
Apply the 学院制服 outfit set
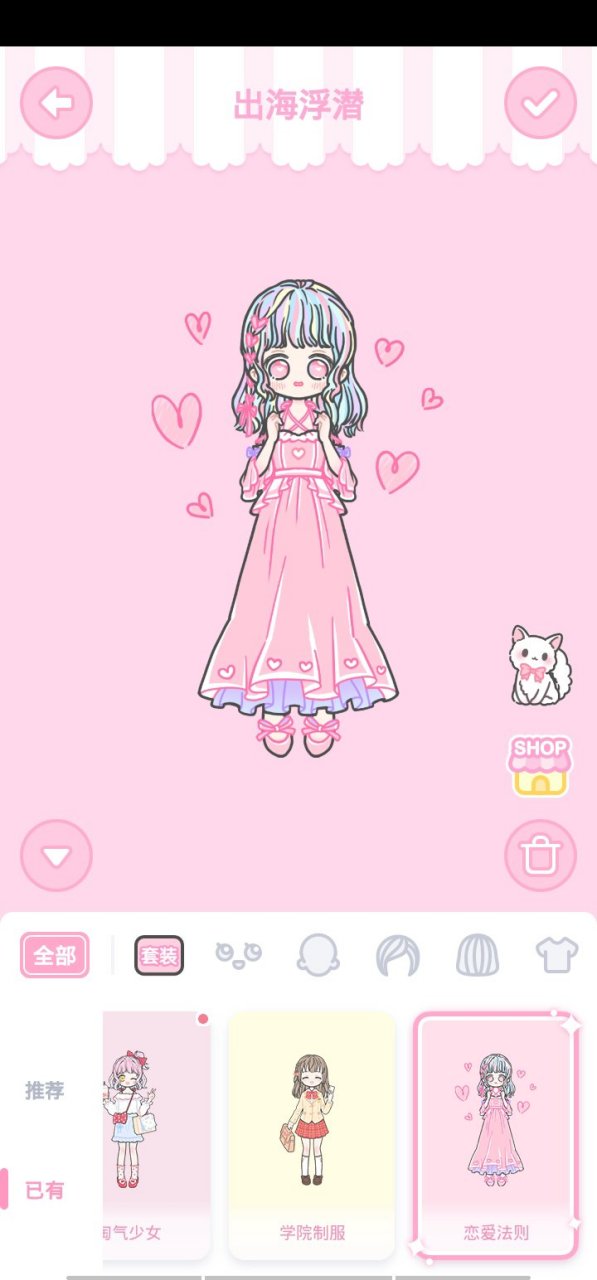[x=312, y=1135]
